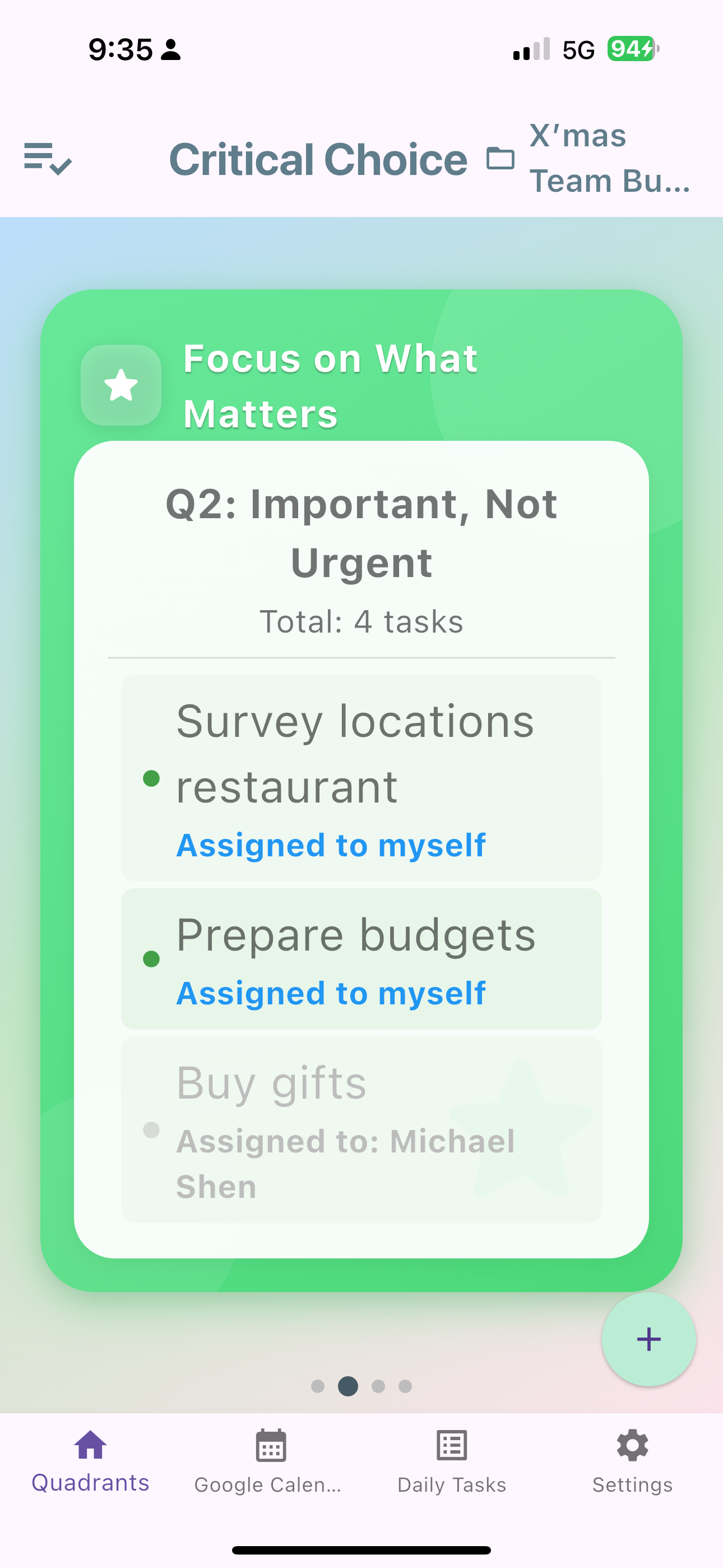This screenshot has height=1568, width=723.
Task: Open the Survey locations restaurant task
Action: [x=361, y=779]
